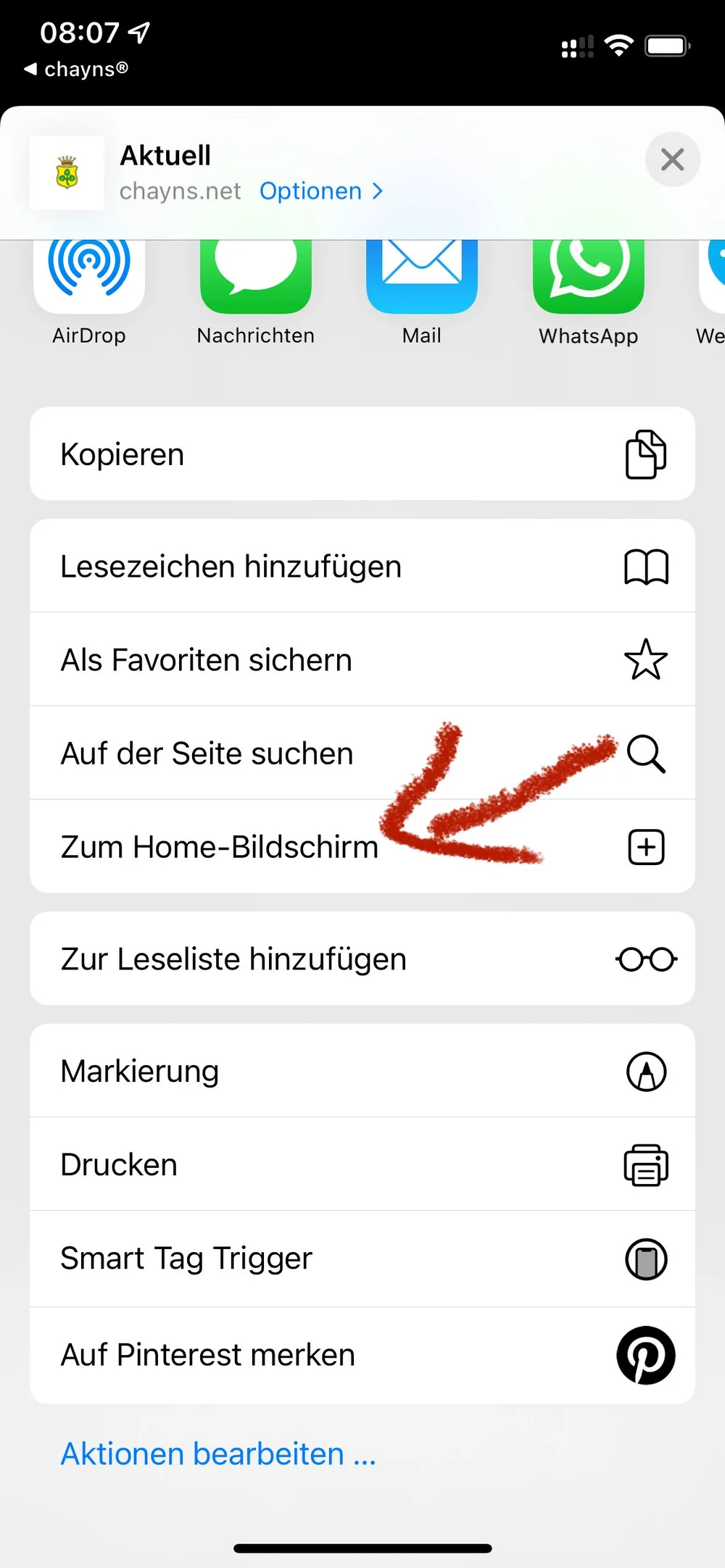Open Markierung
The height and width of the screenshot is (1568, 725).
click(362, 1072)
